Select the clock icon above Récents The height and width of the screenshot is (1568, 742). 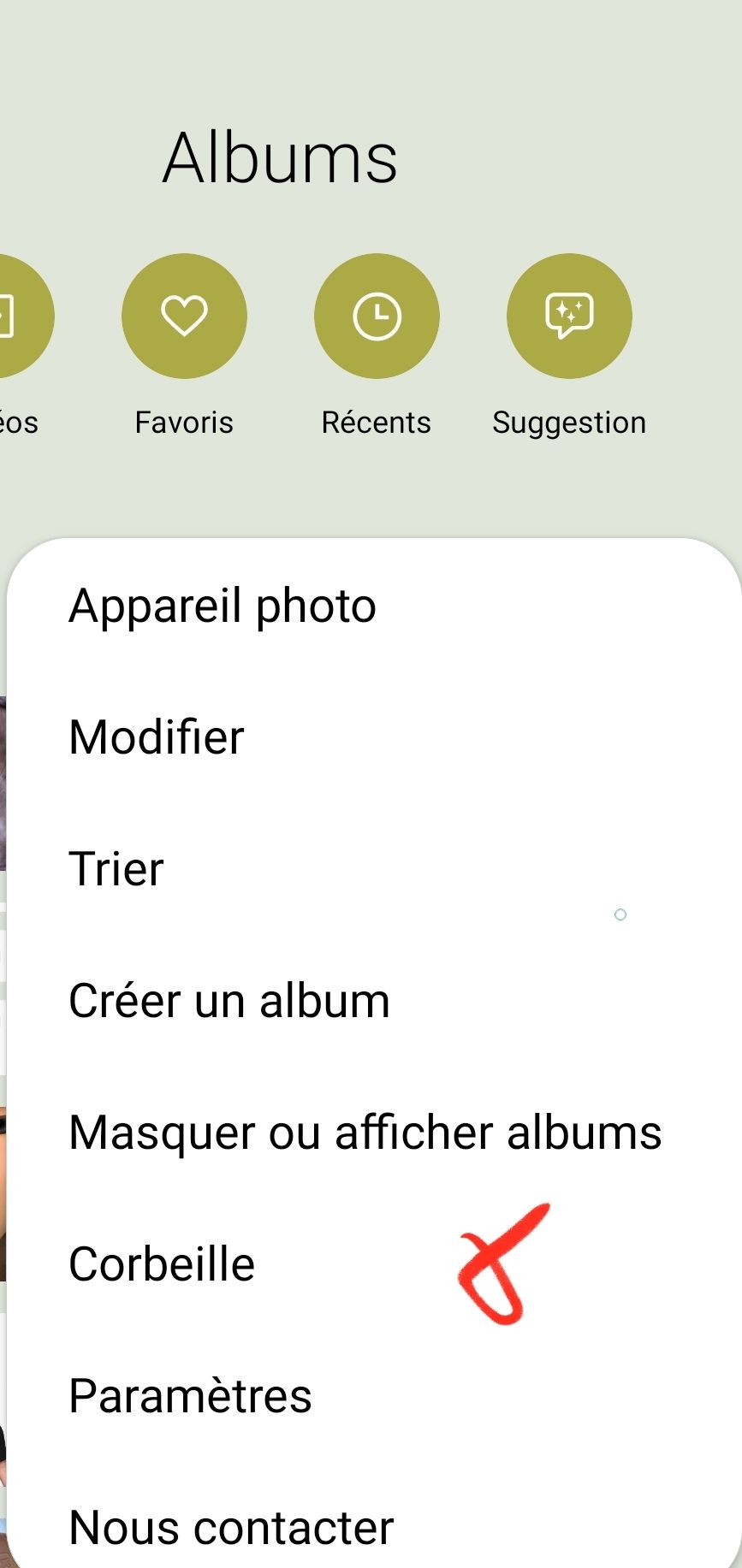coord(377,316)
